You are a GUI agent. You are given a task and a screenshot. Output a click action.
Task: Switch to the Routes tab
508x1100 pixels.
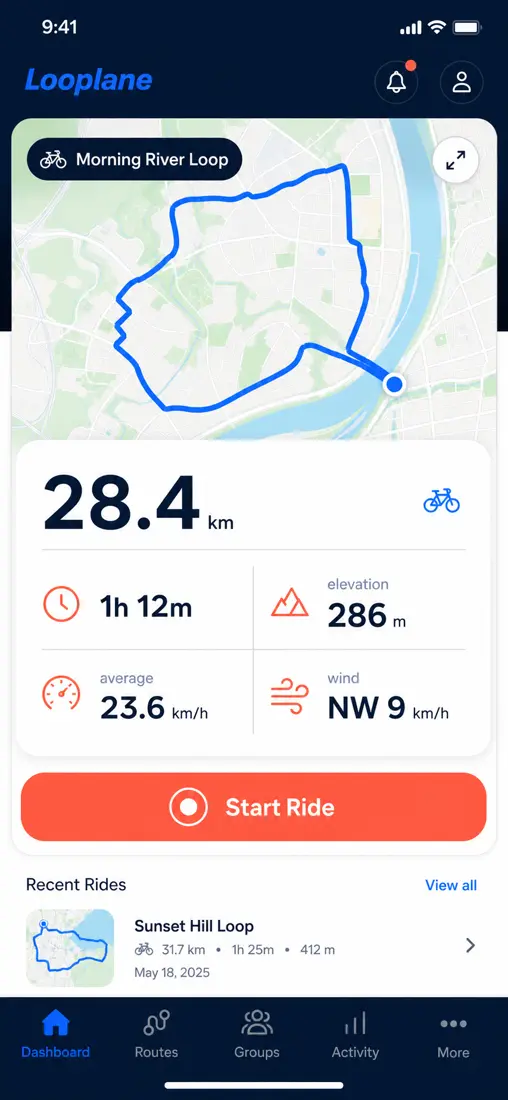pyautogui.click(x=156, y=1034)
